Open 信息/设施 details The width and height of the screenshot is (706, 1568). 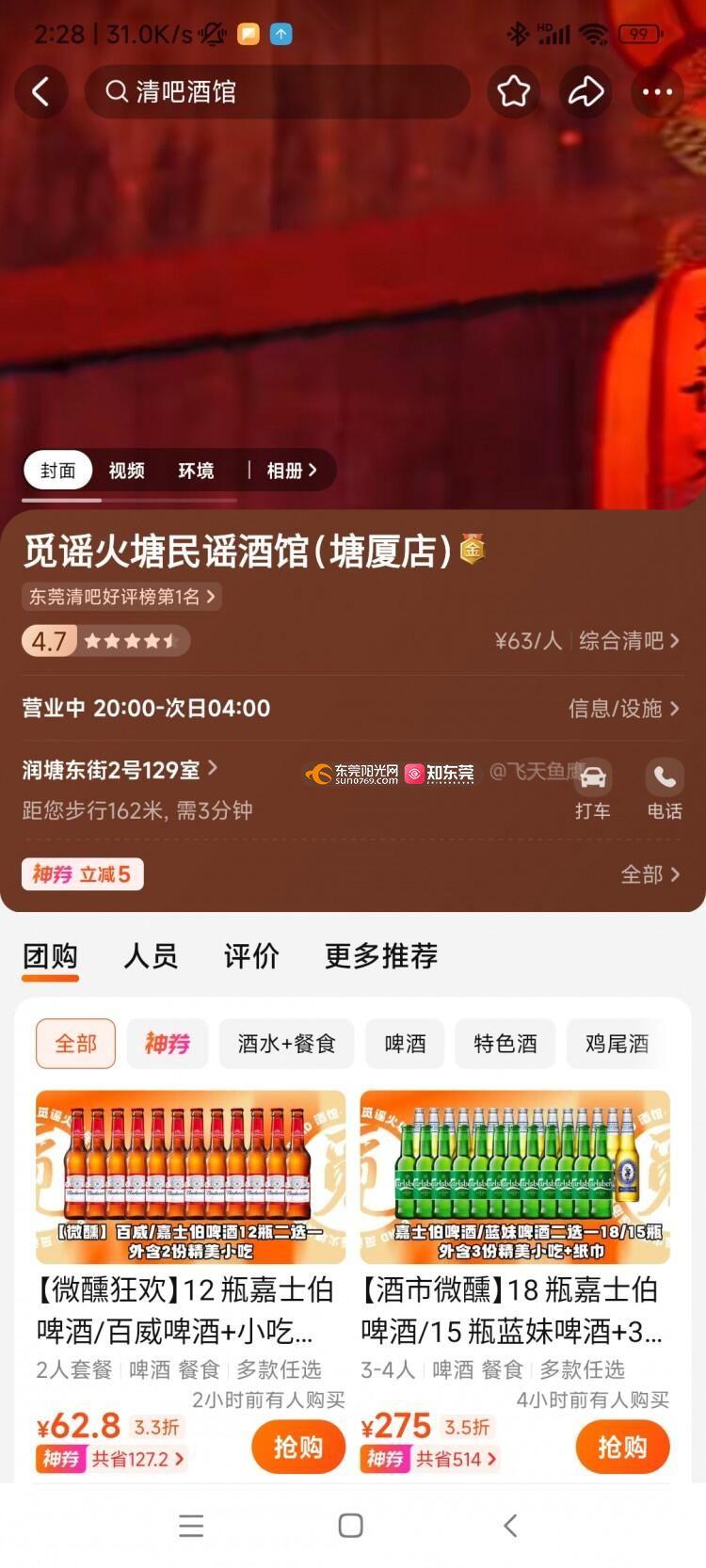coord(623,708)
